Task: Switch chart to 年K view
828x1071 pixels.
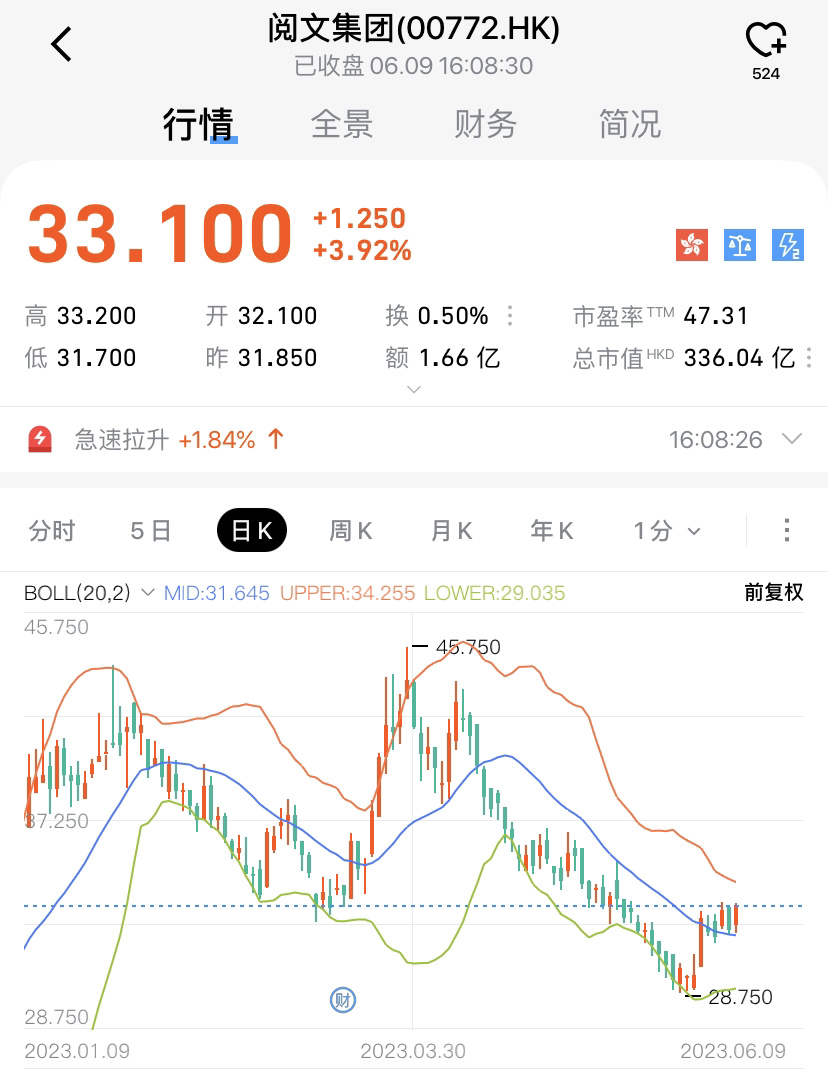Action: 552,530
